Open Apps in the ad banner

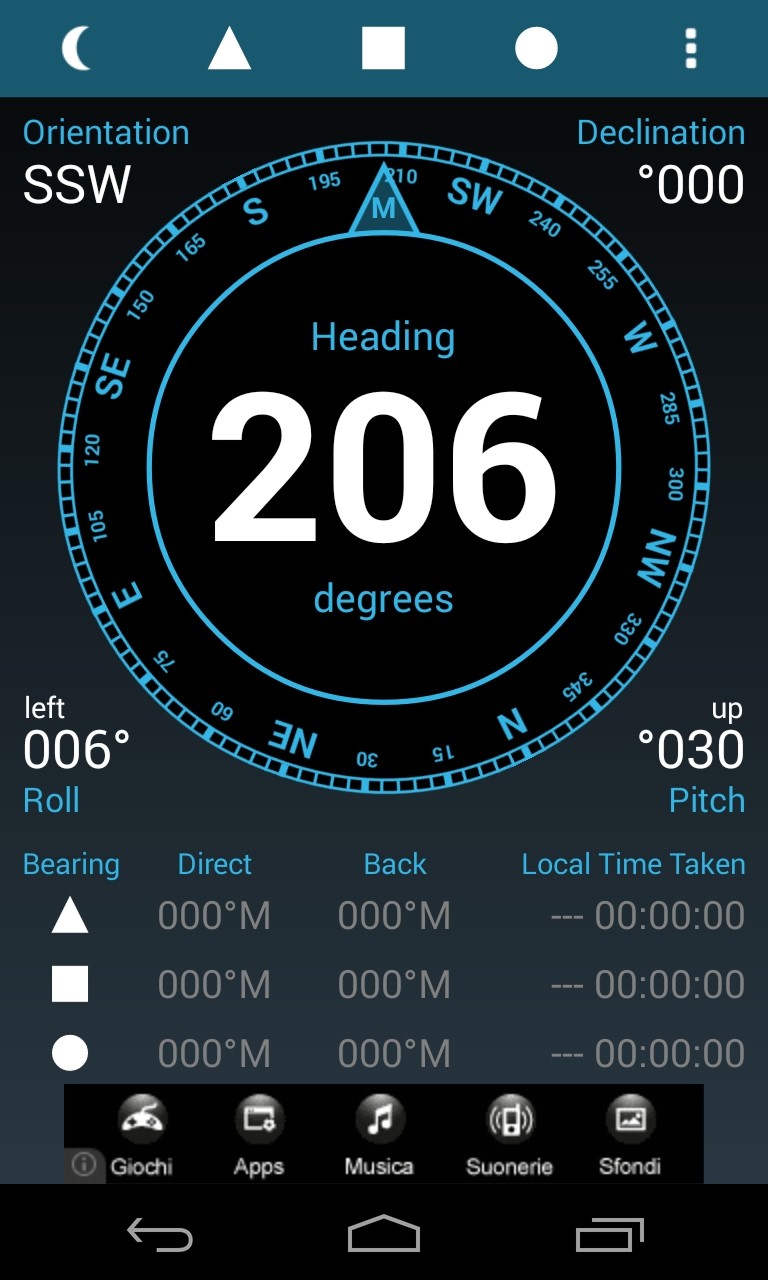(259, 1134)
